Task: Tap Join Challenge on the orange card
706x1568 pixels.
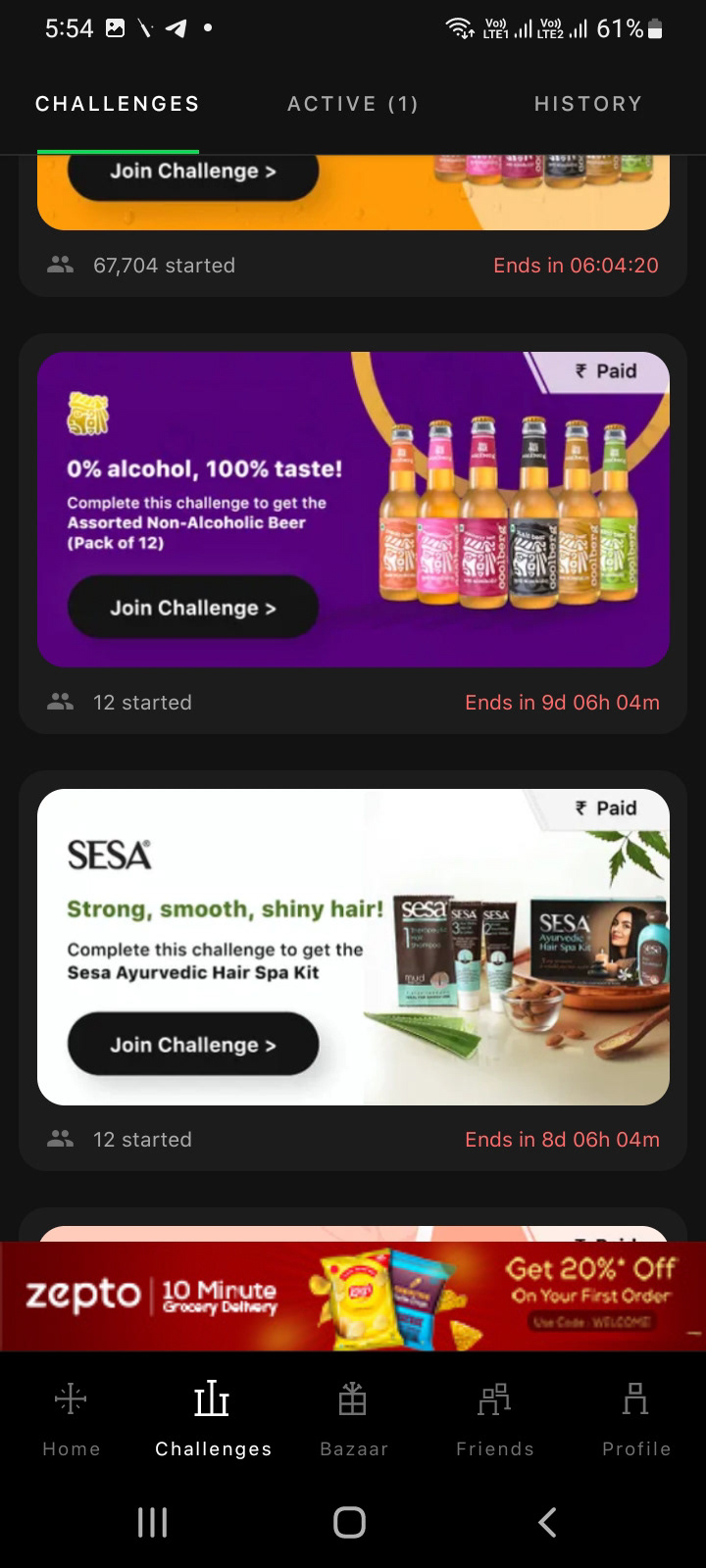Action: tap(192, 172)
